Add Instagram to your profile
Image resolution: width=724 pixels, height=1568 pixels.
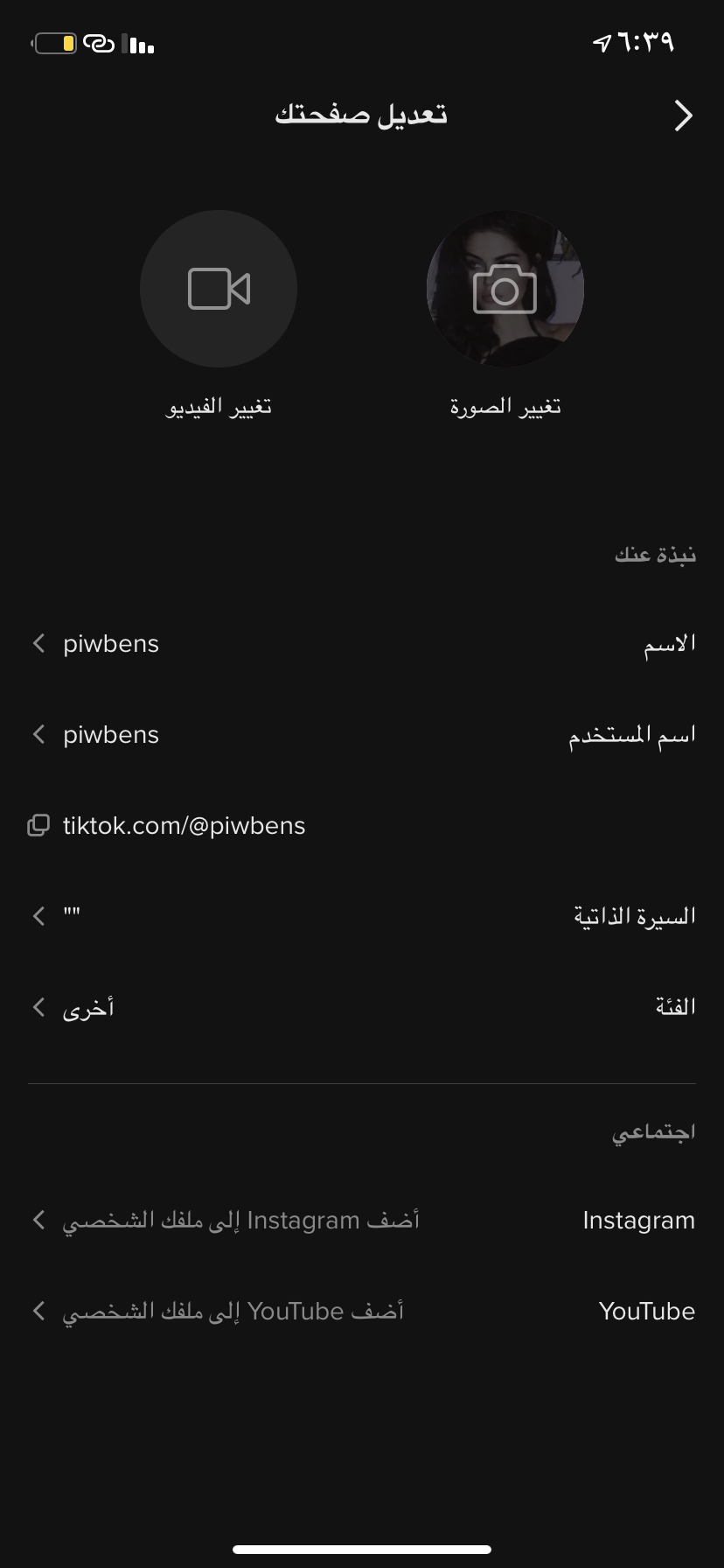pos(362,1220)
